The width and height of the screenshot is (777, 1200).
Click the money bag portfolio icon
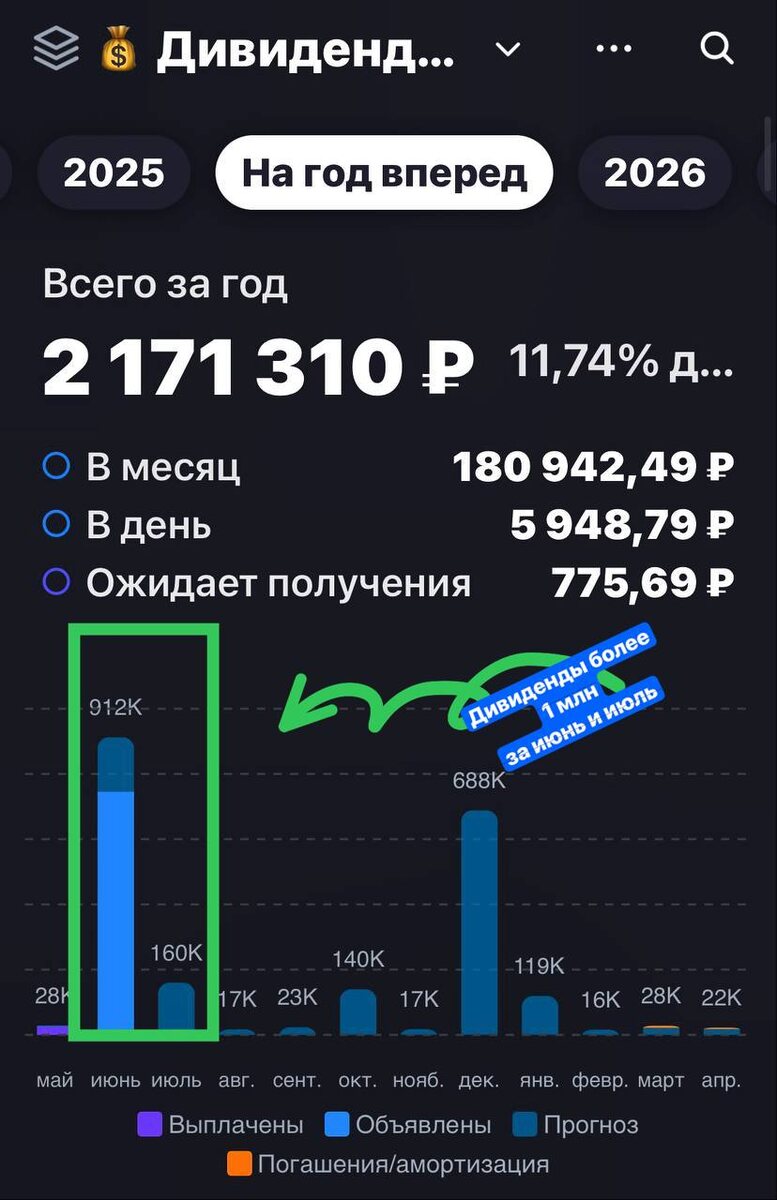tap(118, 47)
